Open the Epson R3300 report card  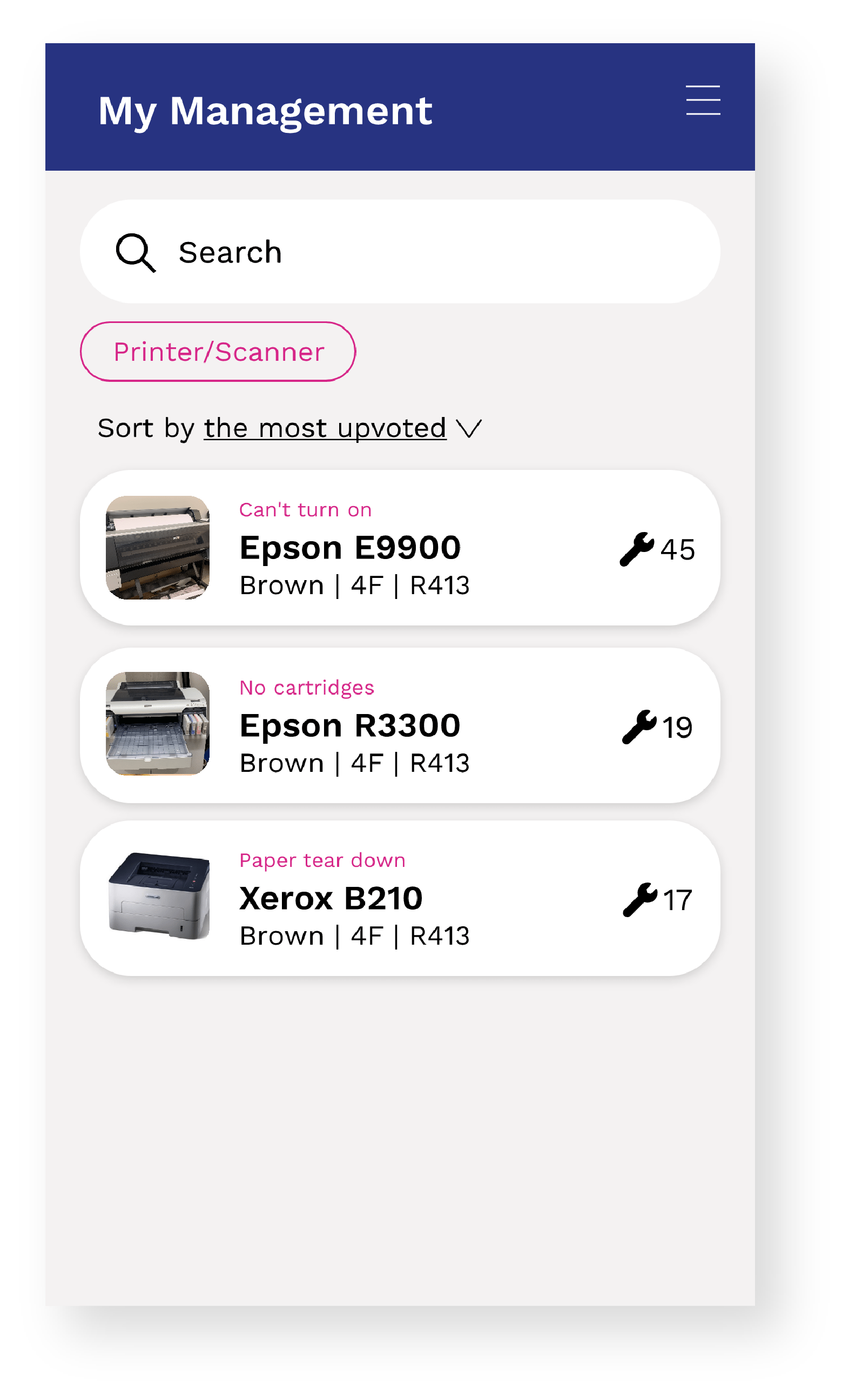click(400, 725)
